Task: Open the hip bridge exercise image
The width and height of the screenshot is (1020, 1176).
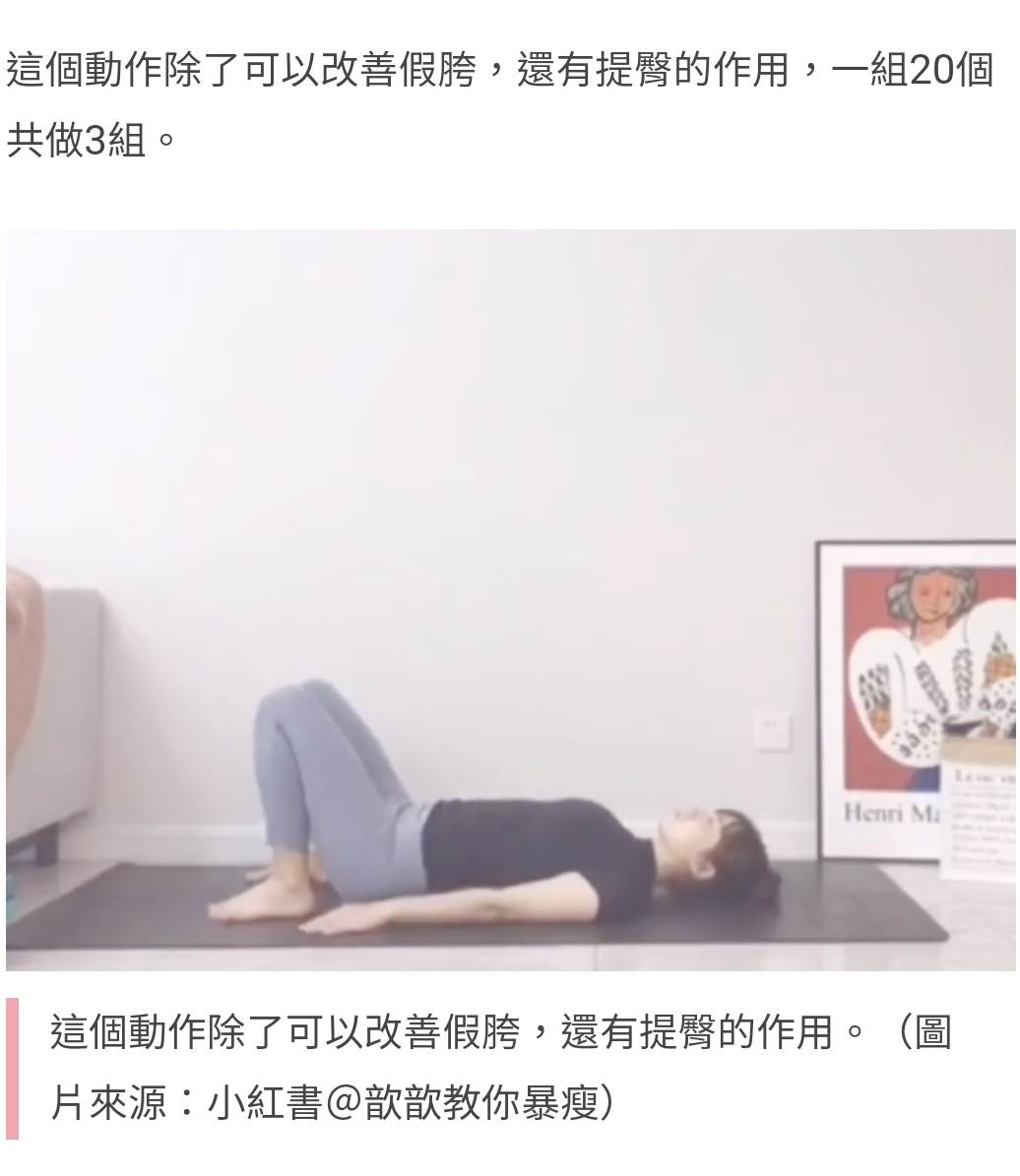Action: tap(510, 600)
